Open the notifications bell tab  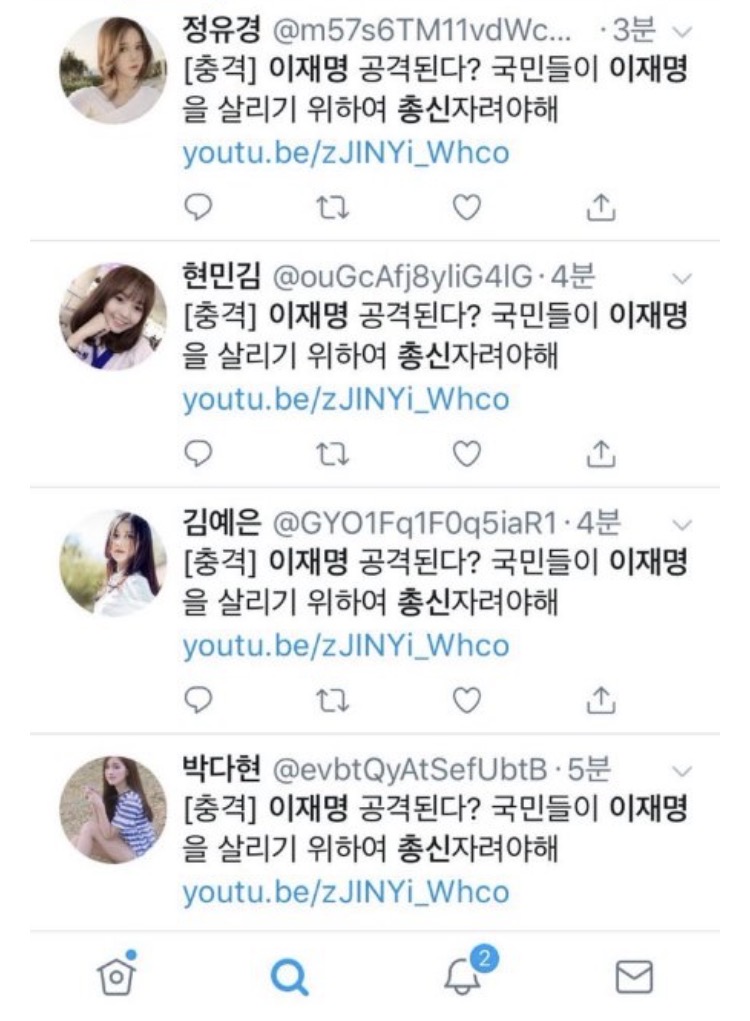[x=463, y=974]
